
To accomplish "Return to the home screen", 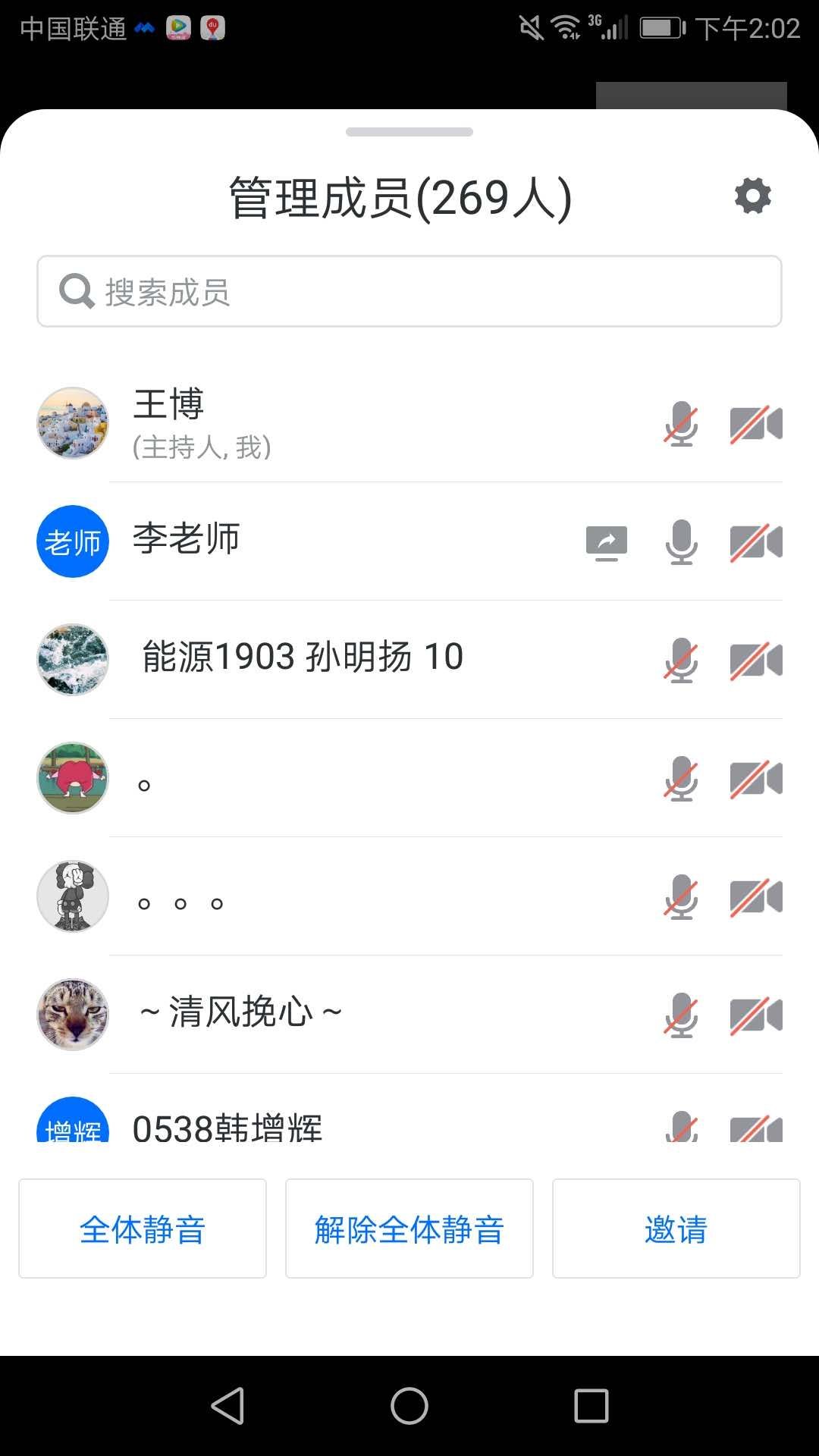I will click(x=409, y=1406).
